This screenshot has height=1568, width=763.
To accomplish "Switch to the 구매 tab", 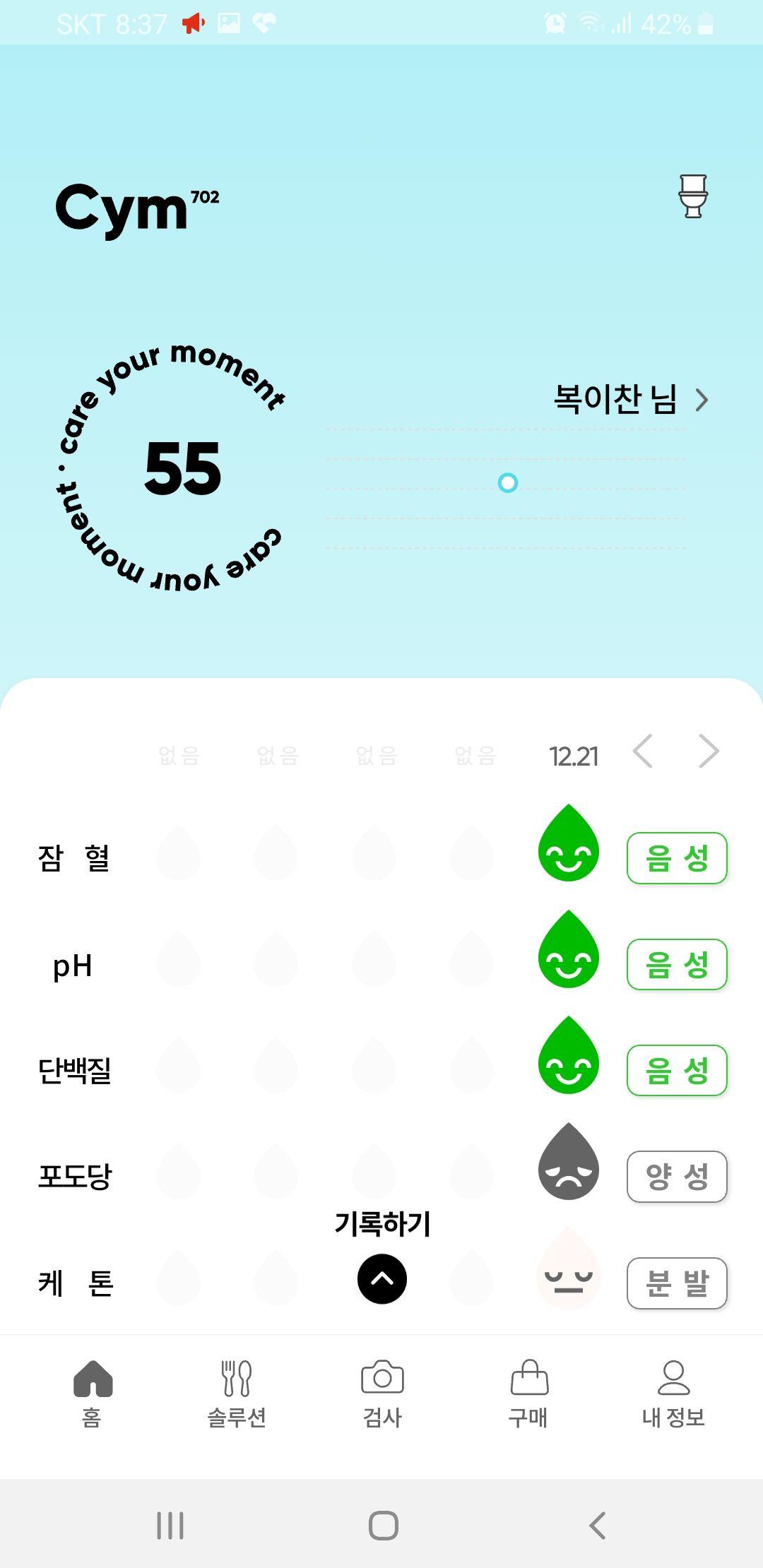I will 528,1388.
